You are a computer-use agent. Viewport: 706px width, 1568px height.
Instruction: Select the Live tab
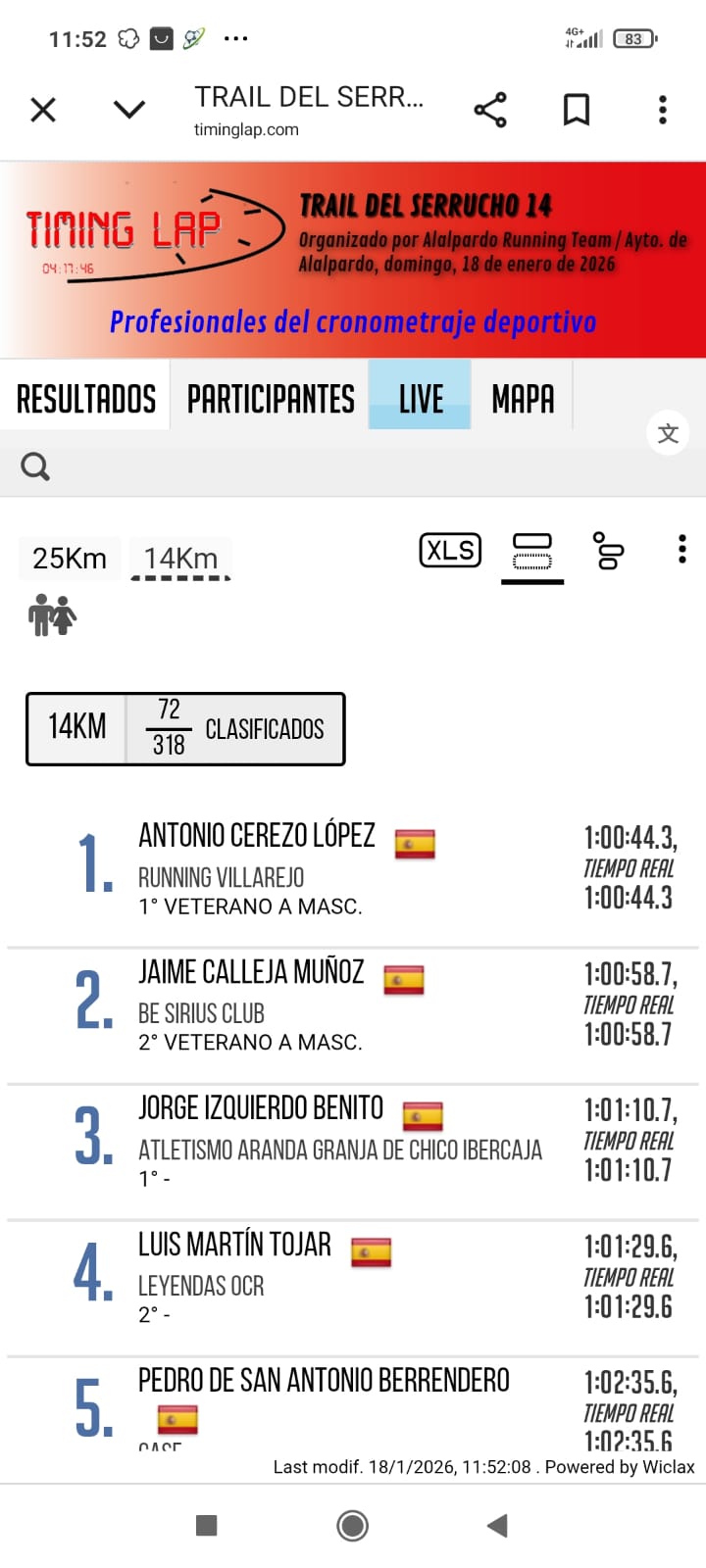(421, 399)
